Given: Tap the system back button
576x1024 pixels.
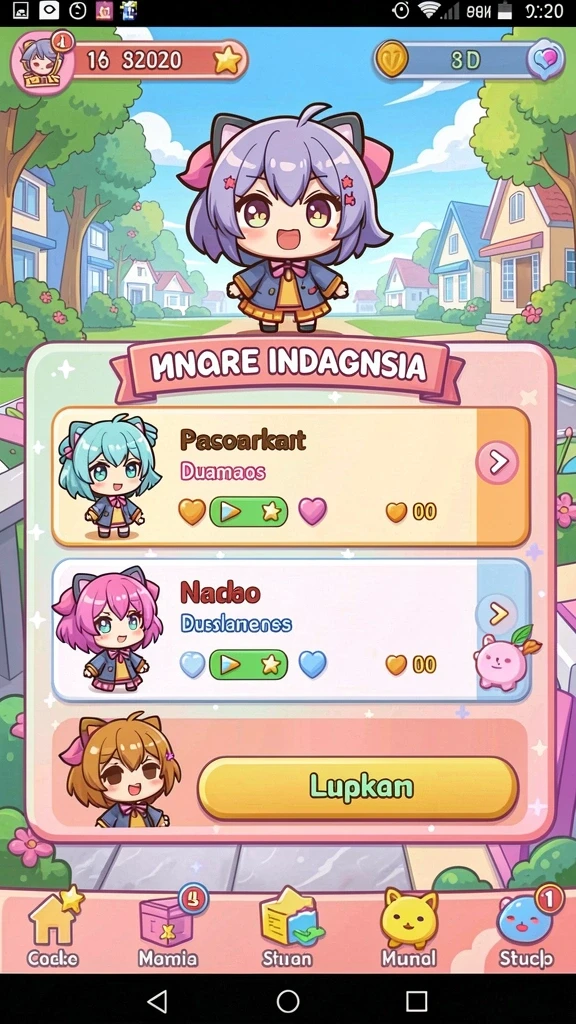Looking at the screenshot, I should pyautogui.click(x=157, y=1000).
